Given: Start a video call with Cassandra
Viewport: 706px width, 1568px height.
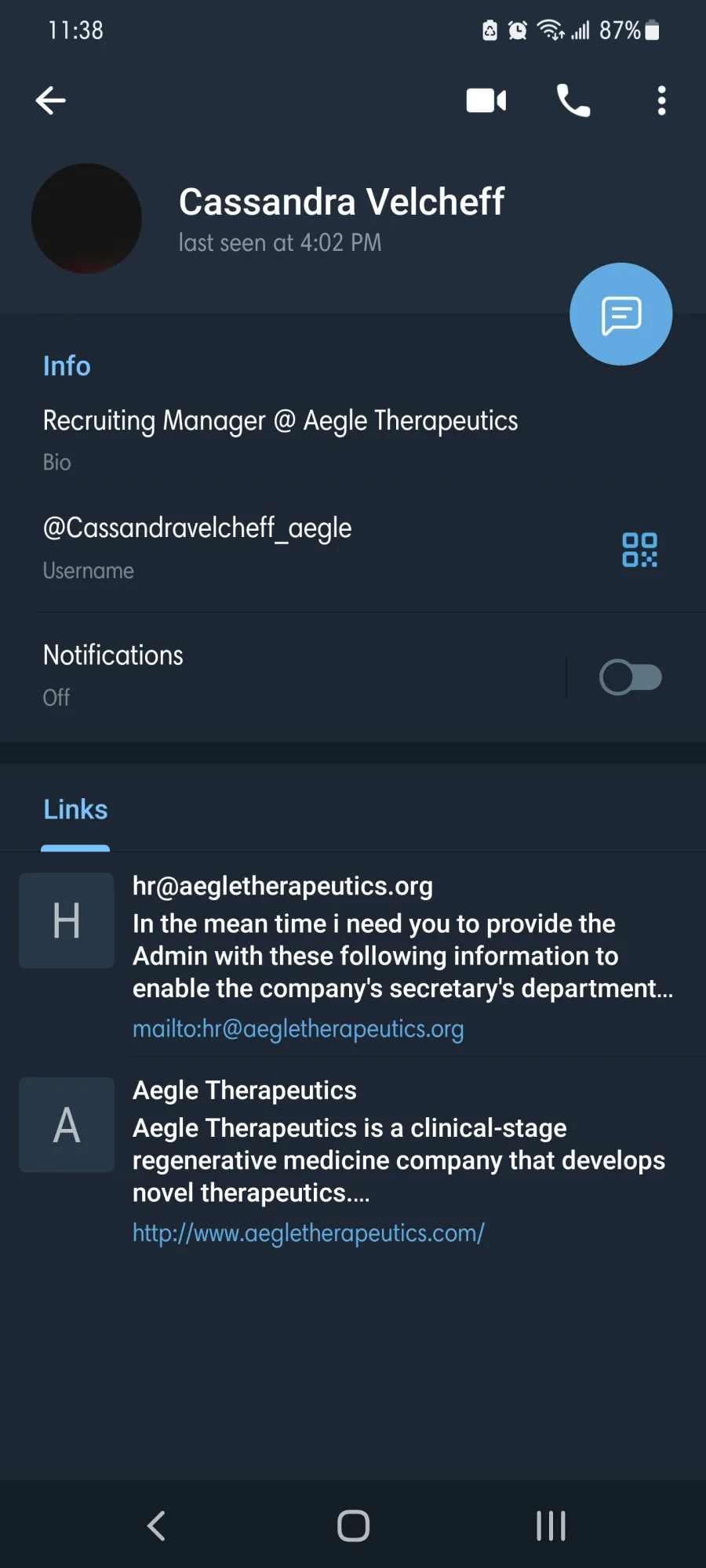Looking at the screenshot, I should coord(486,100).
